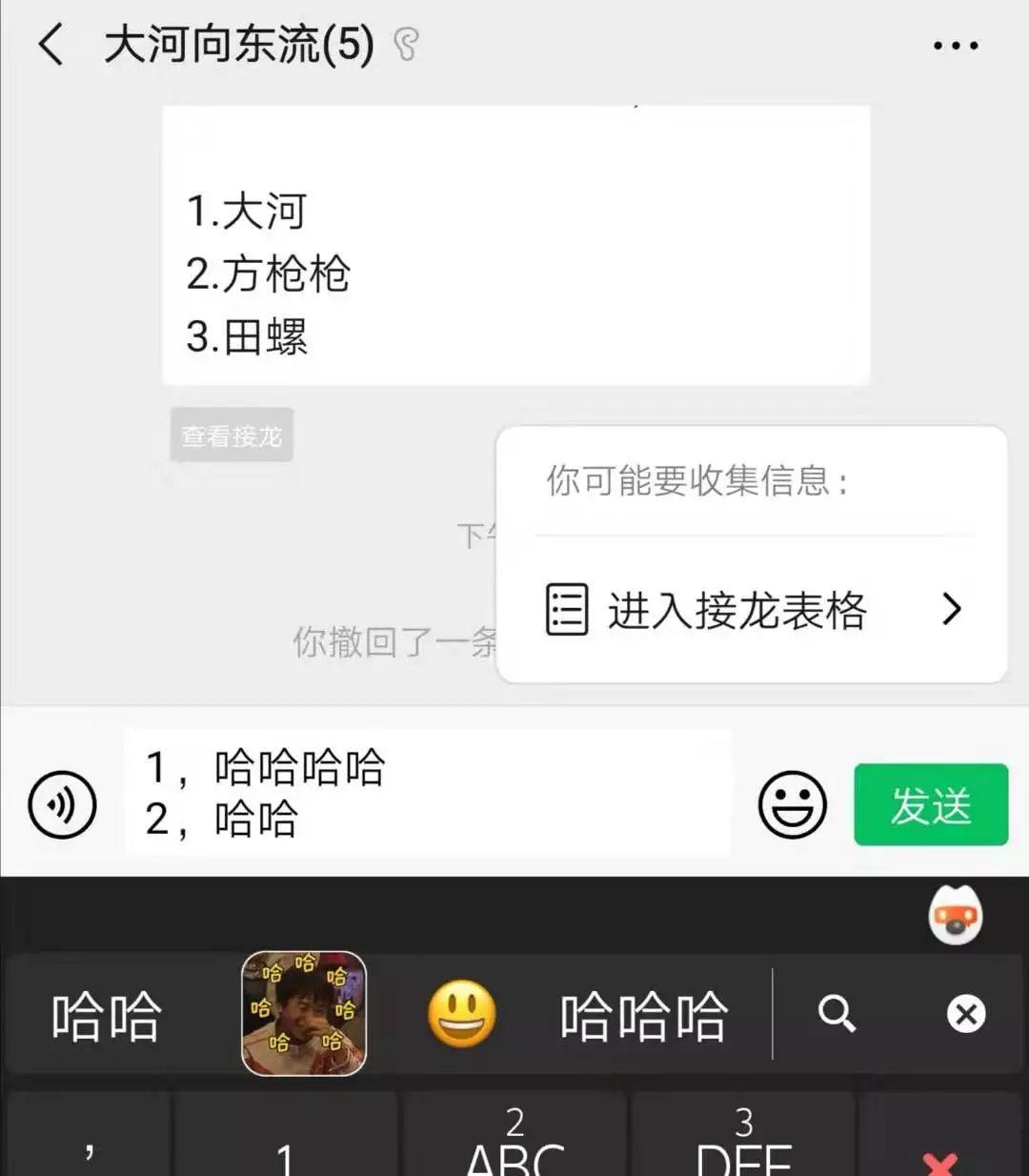Insert the 哈哈哈 text suggestion
The image size is (1029, 1176).
[x=642, y=1014]
